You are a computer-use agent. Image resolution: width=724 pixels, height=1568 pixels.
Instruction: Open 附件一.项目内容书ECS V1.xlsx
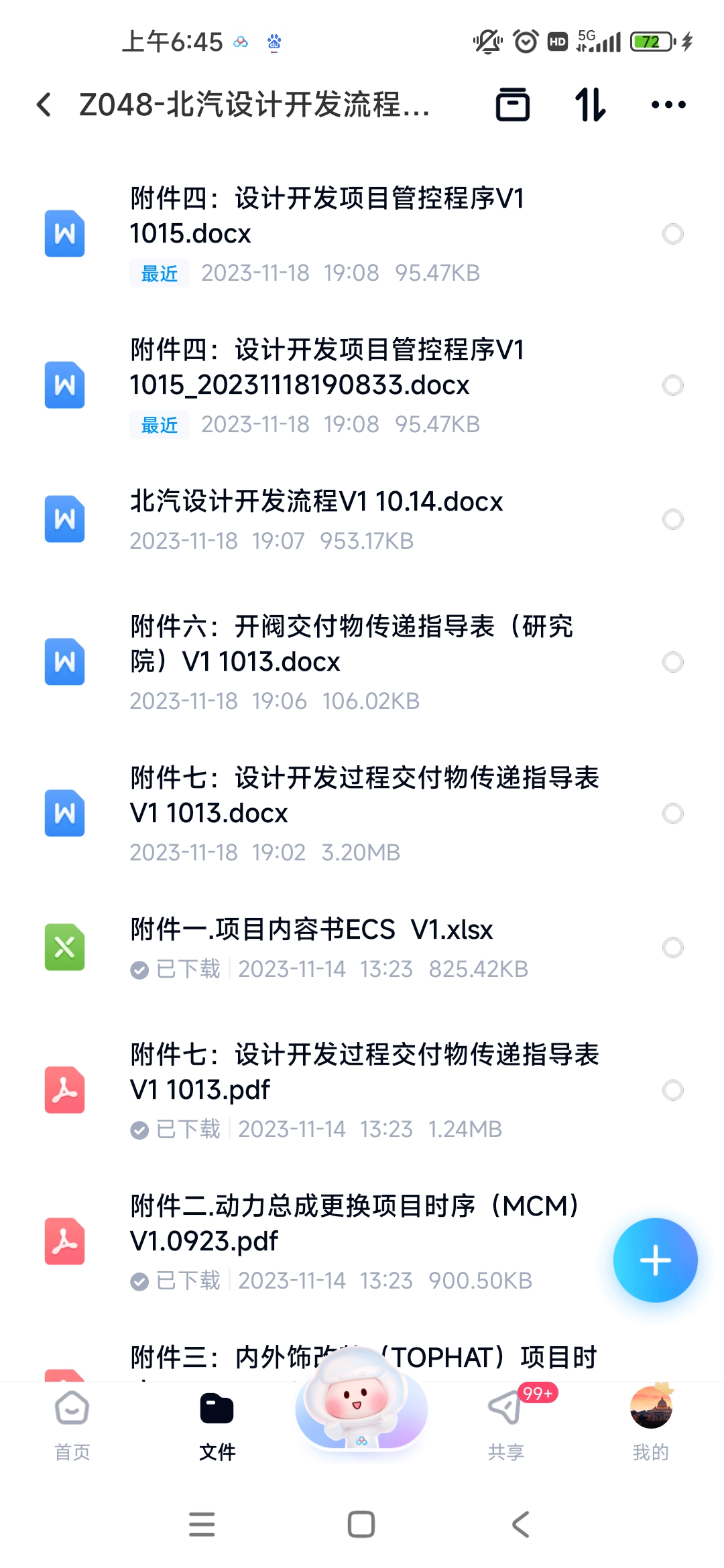362,948
